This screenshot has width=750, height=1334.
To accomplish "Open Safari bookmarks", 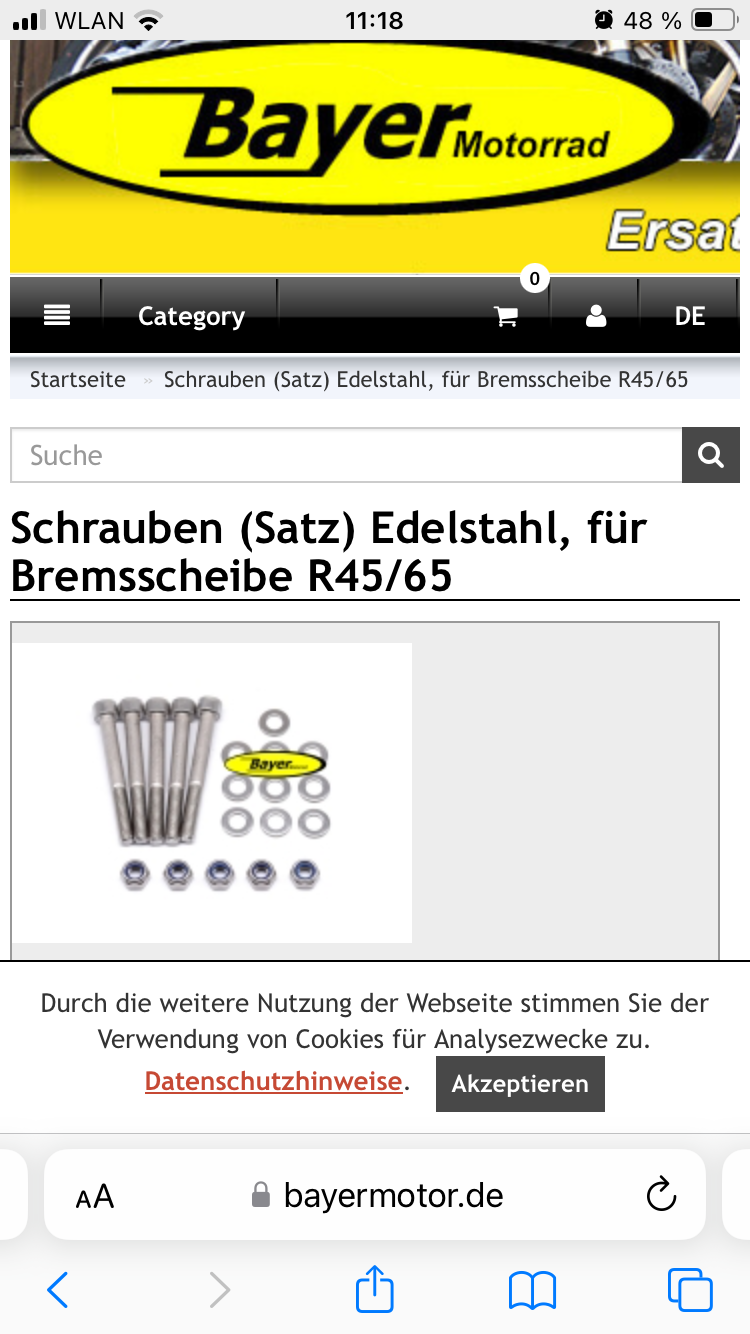I will click(532, 1290).
